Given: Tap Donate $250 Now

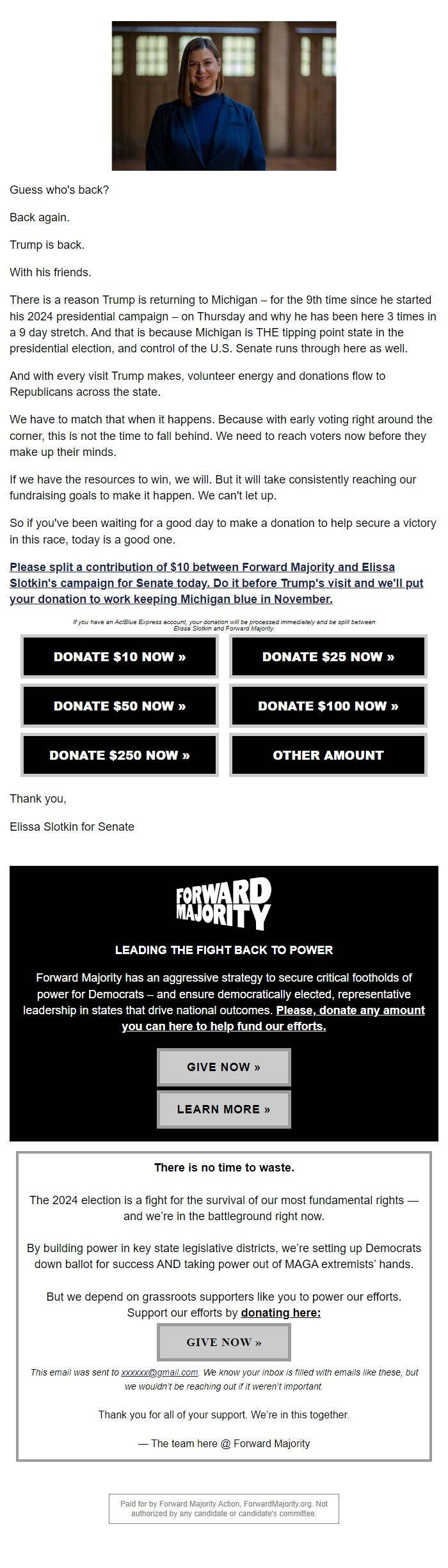Looking at the screenshot, I should [x=120, y=755].
